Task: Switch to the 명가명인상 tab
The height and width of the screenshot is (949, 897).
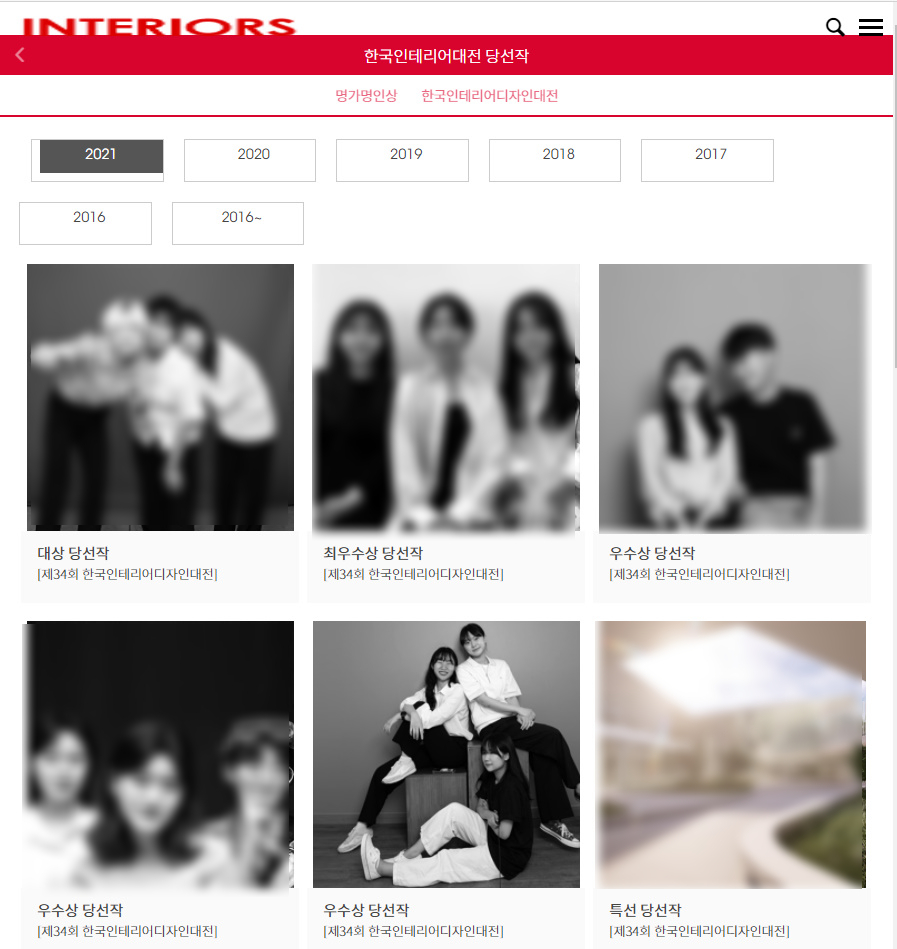Action: 366,96
